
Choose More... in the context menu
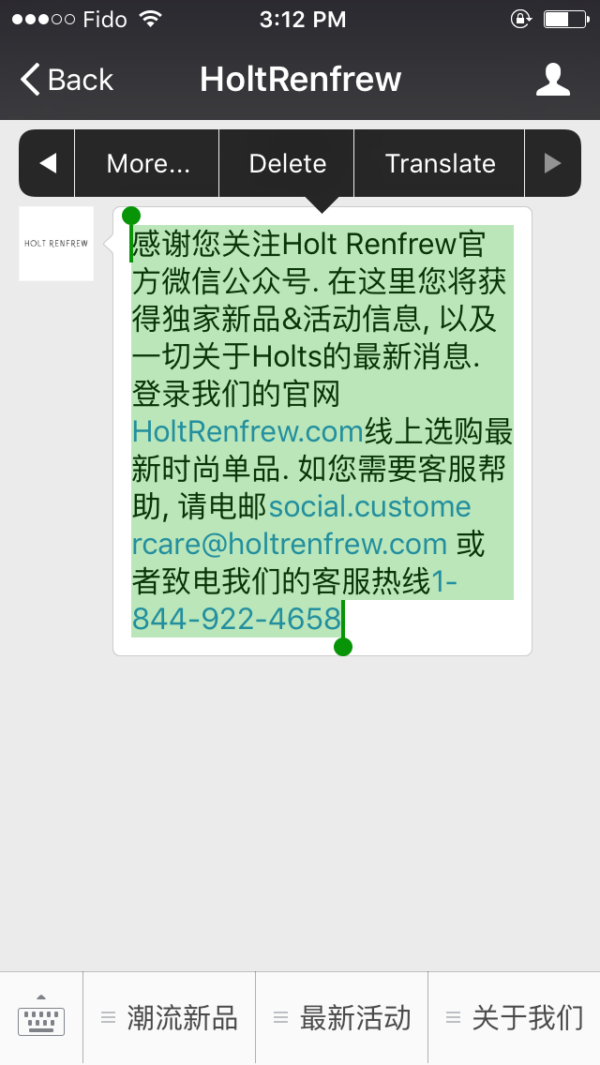click(147, 163)
